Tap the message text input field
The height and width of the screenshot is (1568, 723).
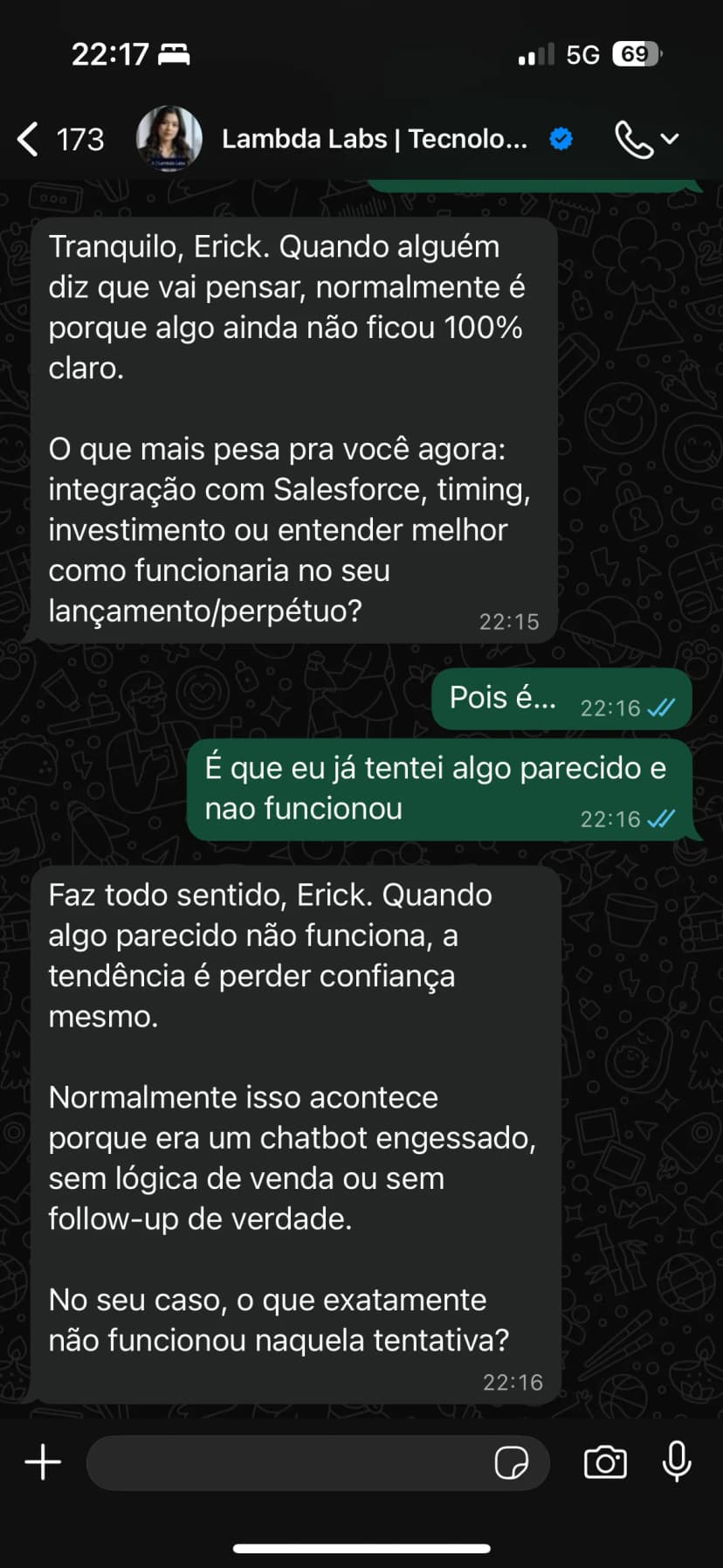288,1462
